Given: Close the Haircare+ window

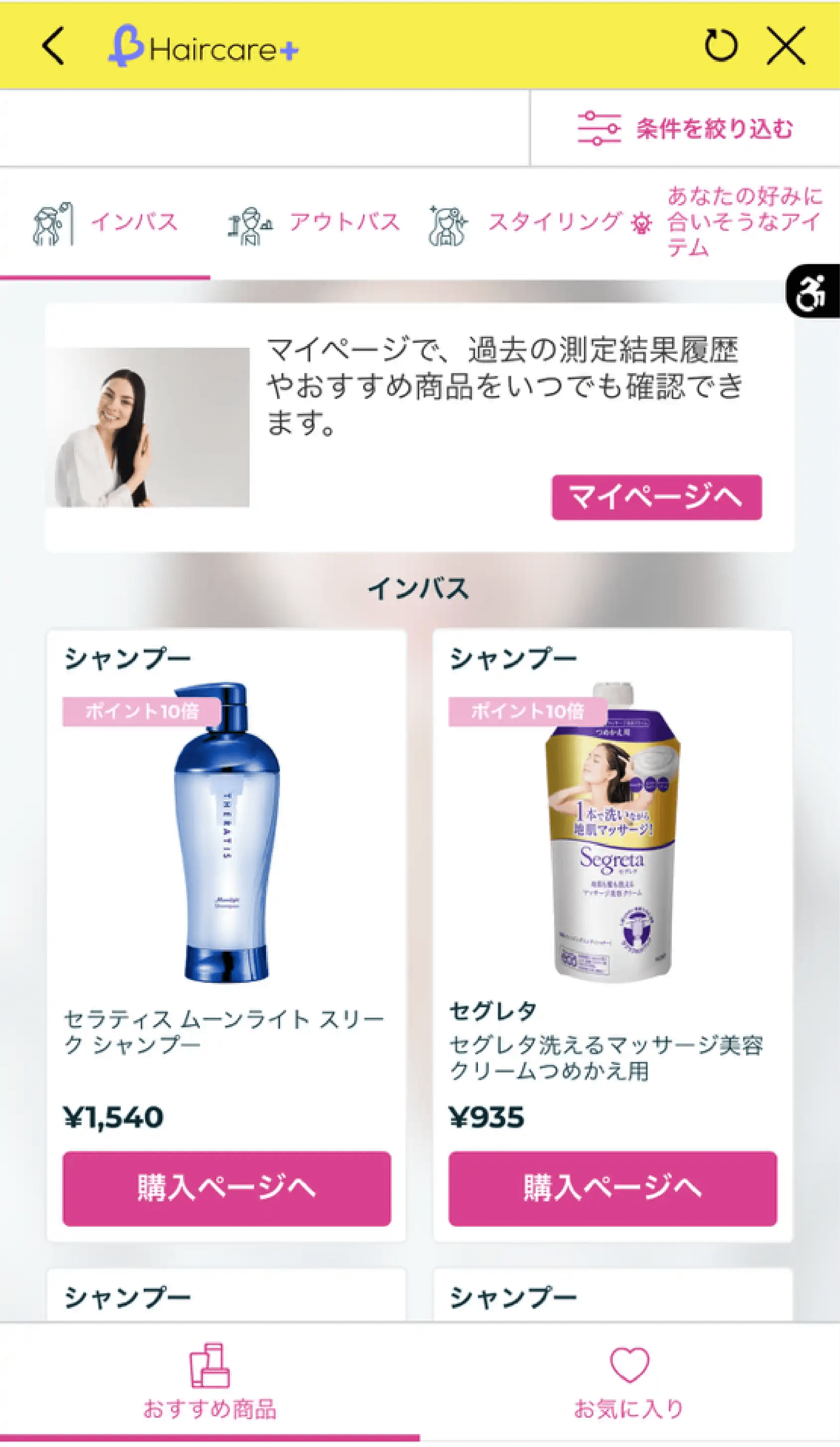Looking at the screenshot, I should (786, 45).
